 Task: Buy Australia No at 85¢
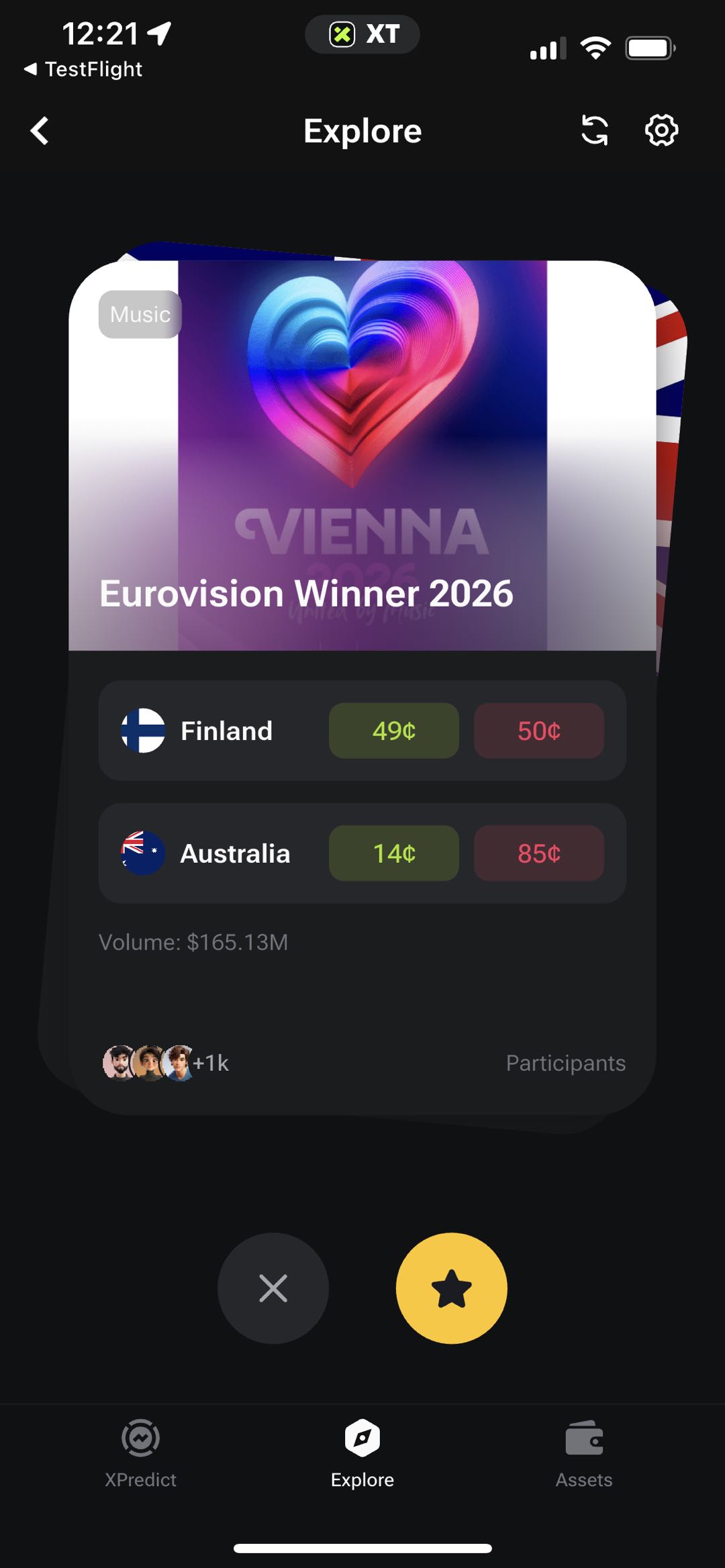click(539, 853)
